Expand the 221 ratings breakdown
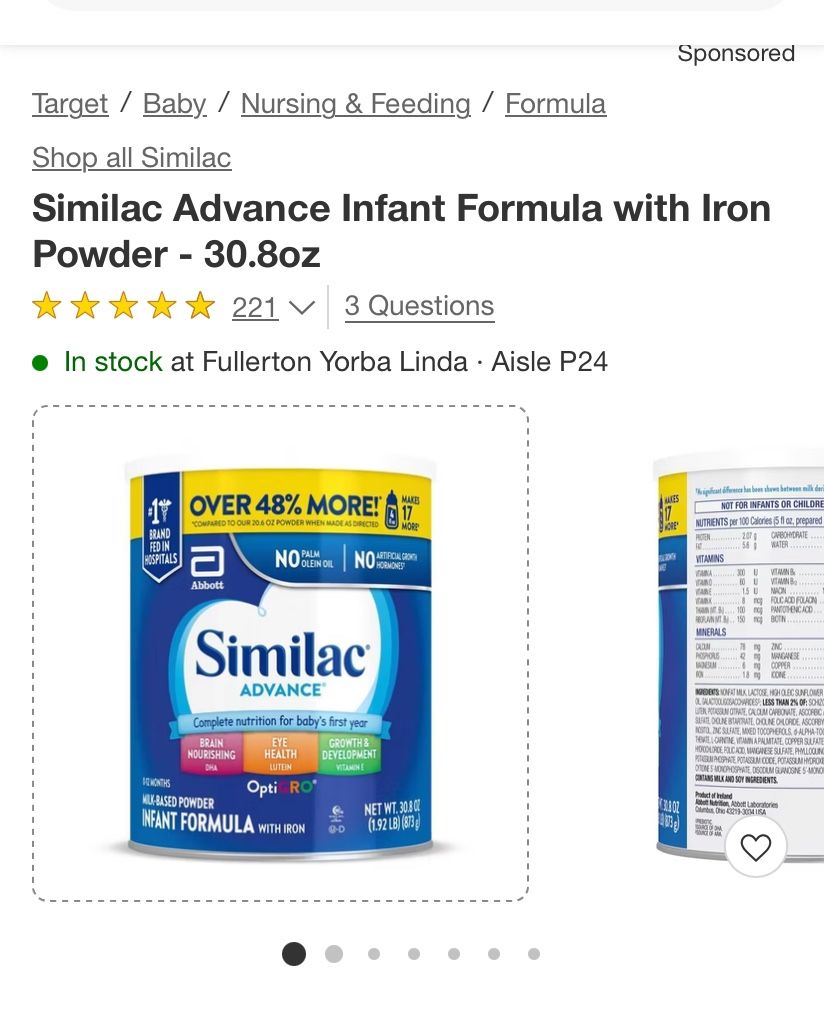 (x=272, y=307)
